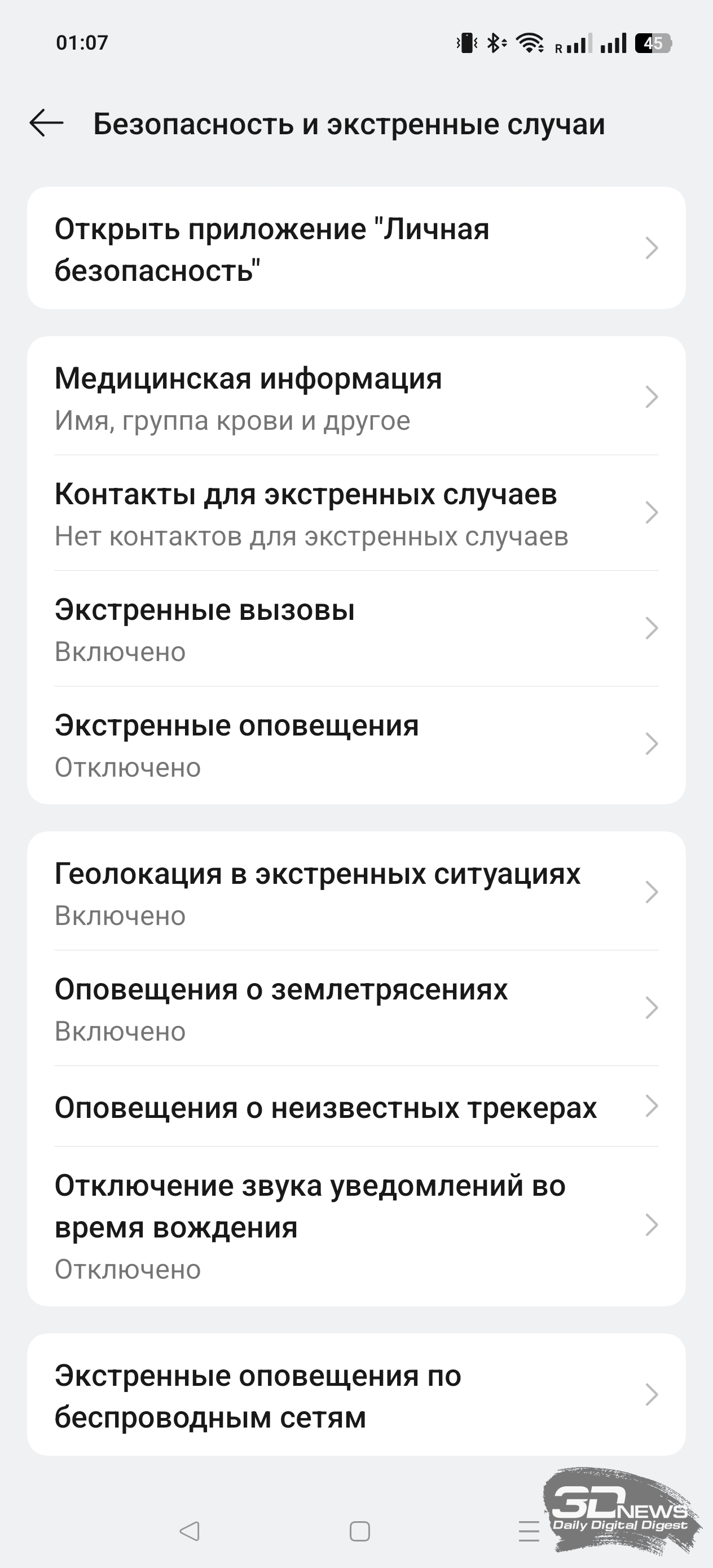Open Геолокация в экстренных ситуациях
The image size is (713, 1568).
(356, 892)
